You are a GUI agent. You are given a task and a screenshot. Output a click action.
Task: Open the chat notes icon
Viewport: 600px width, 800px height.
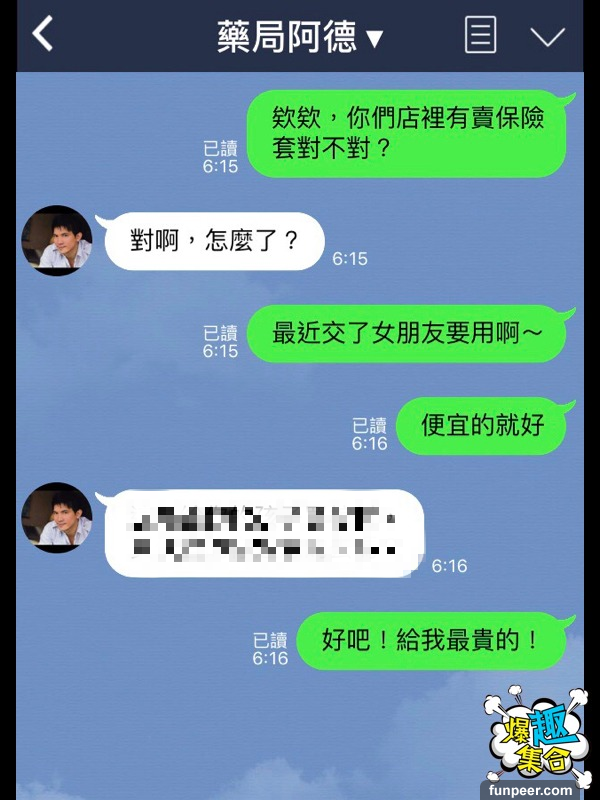480,36
